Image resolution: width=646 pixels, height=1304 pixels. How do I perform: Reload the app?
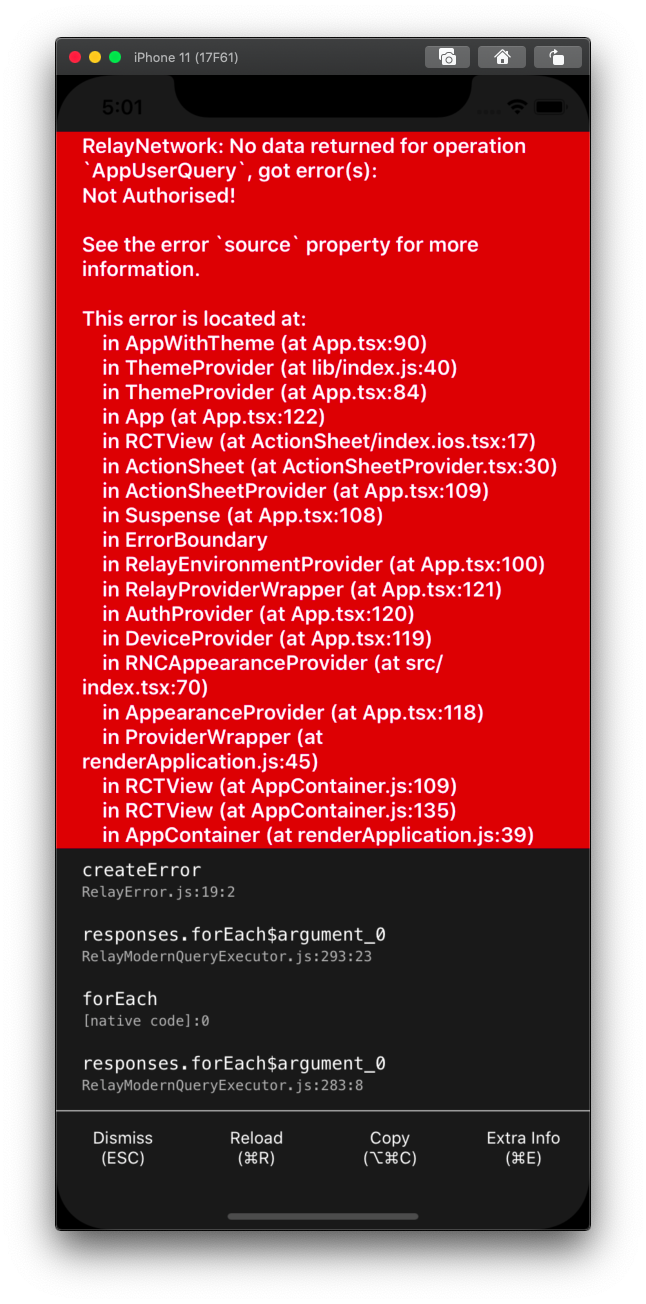point(256,1148)
